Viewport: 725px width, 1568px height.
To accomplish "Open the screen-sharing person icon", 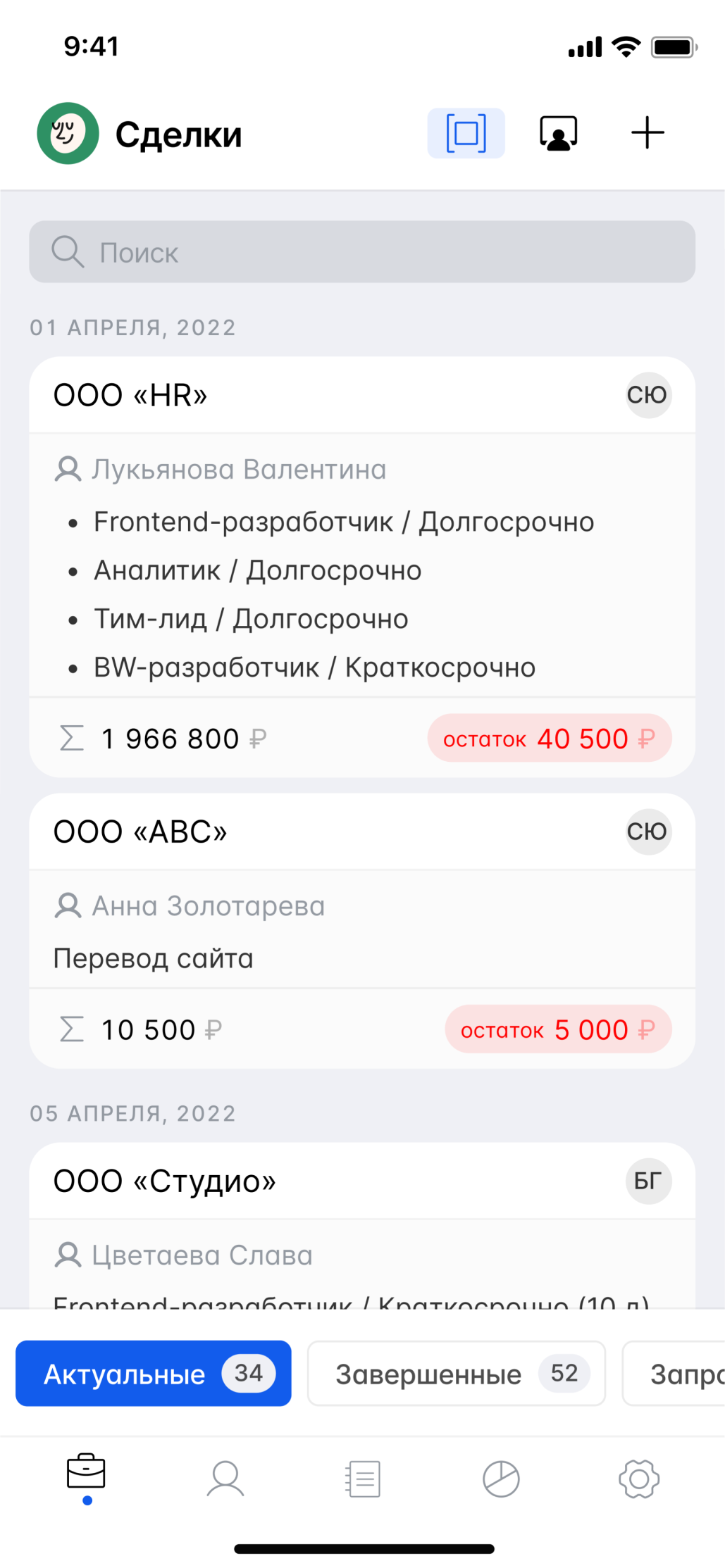I will tap(558, 133).
